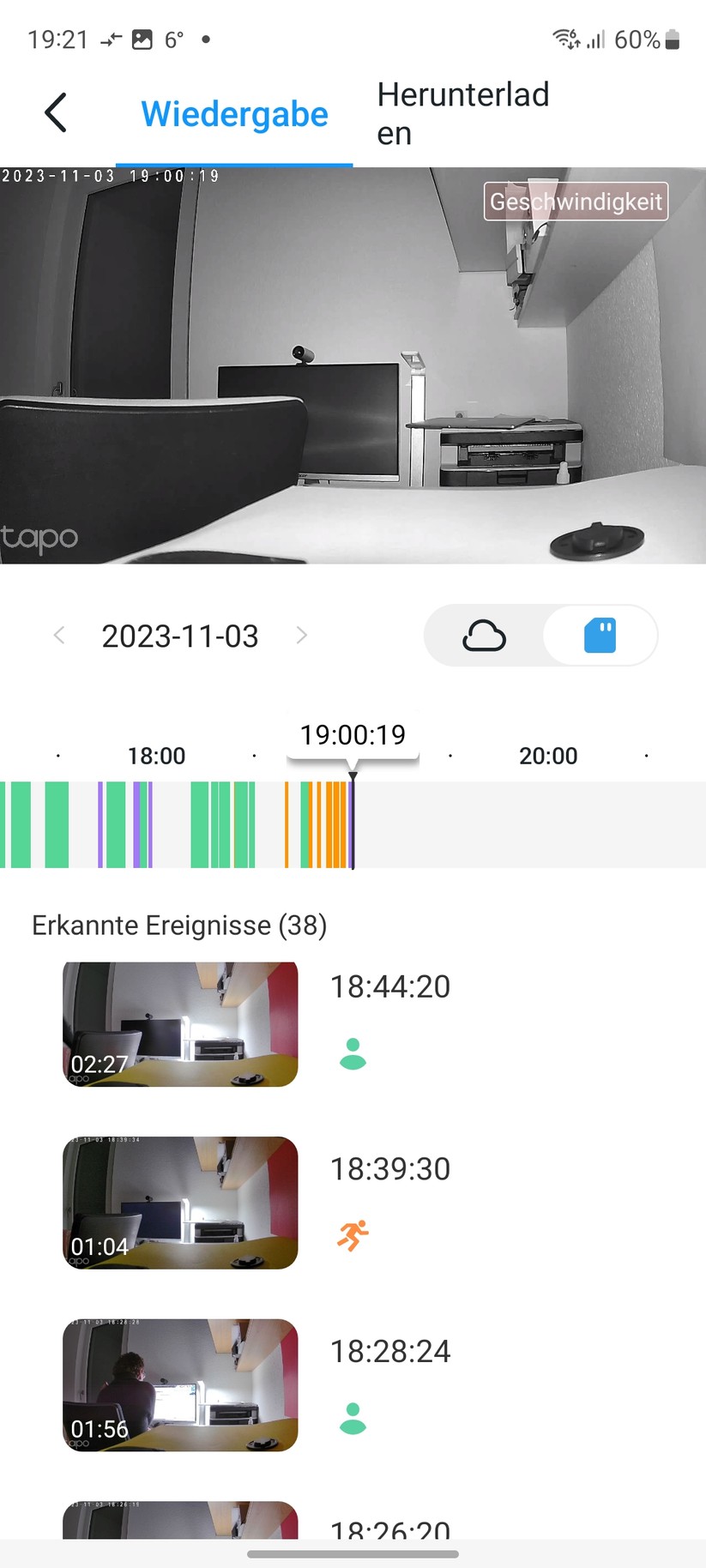Open the Geschwindigkeit speed control
Image resolution: width=706 pixels, height=1568 pixels.
pos(576,202)
